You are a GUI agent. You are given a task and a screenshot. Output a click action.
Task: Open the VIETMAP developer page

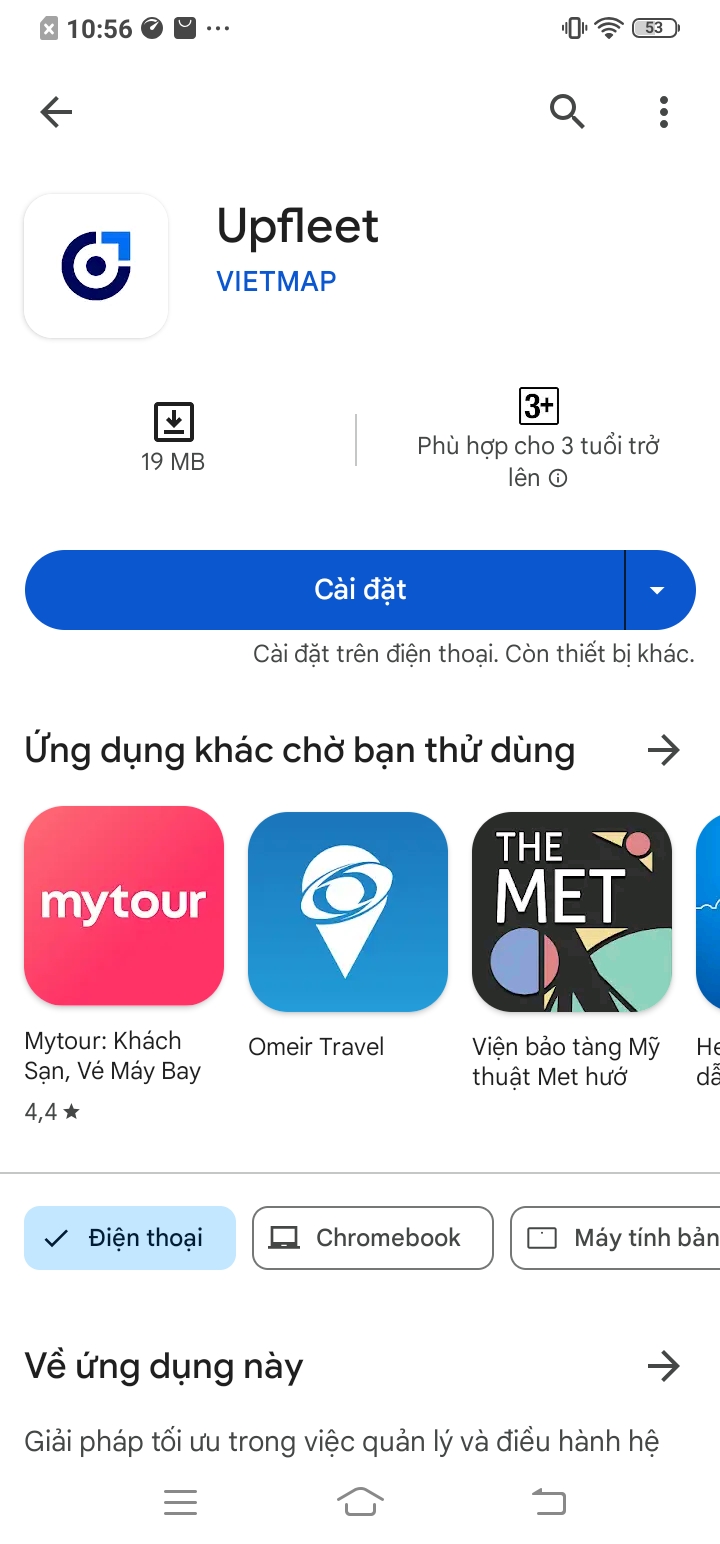pyautogui.click(x=276, y=281)
